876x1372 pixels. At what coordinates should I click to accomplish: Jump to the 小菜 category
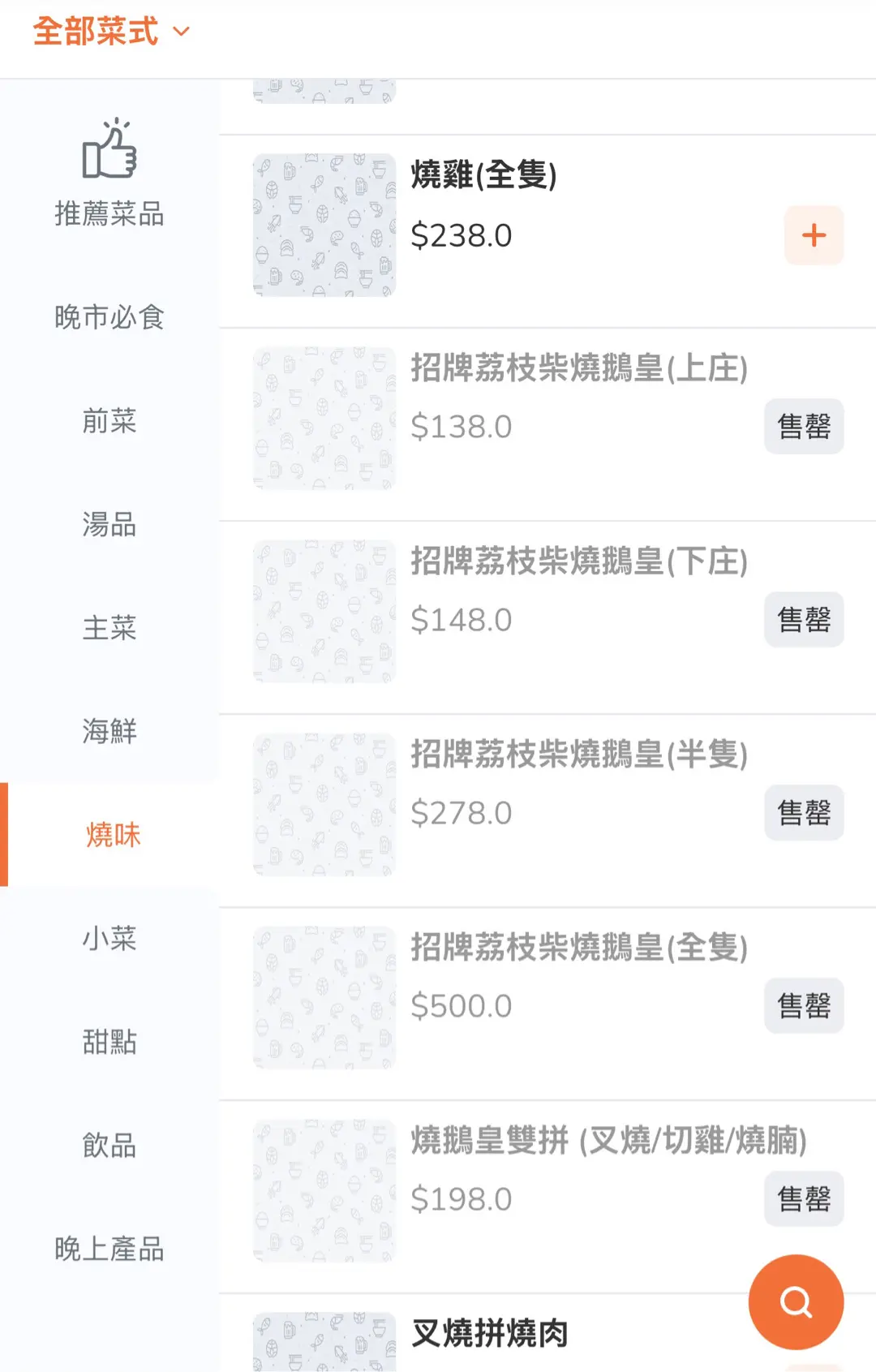click(109, 939)
